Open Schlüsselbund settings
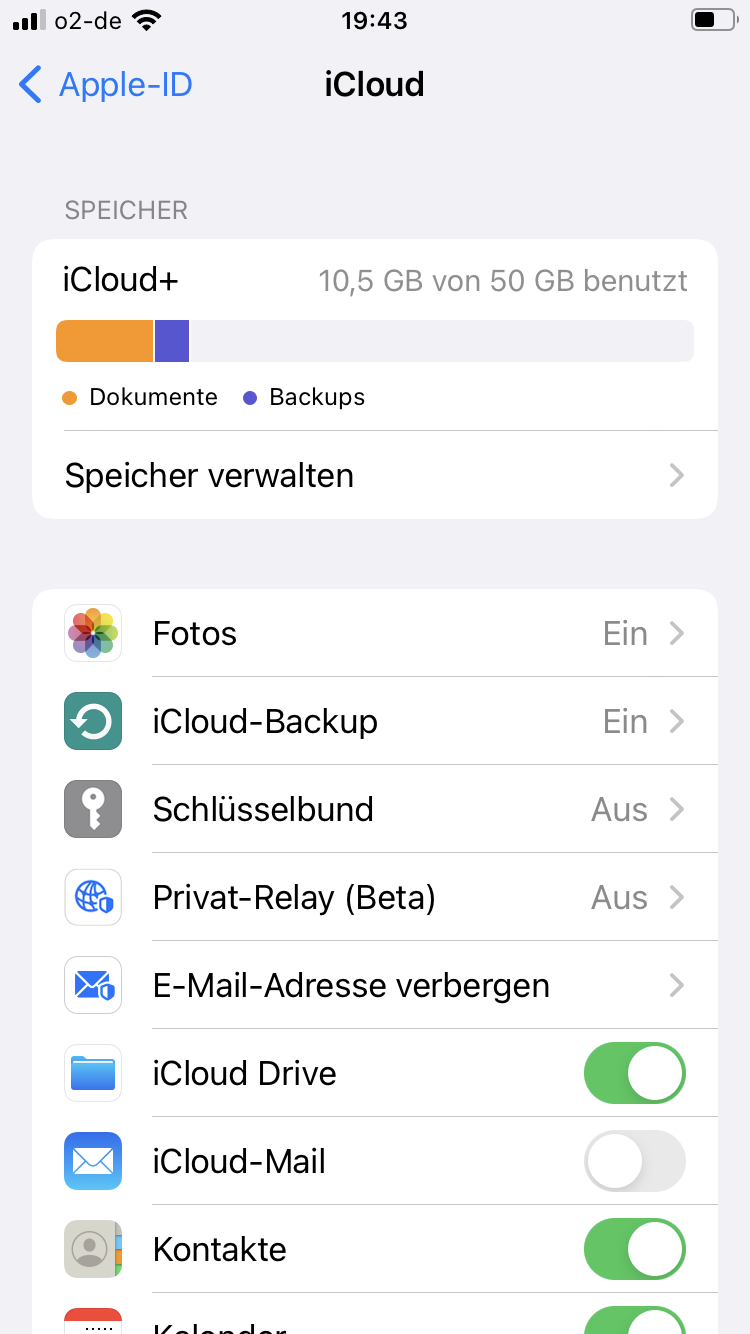 point(375,809)
